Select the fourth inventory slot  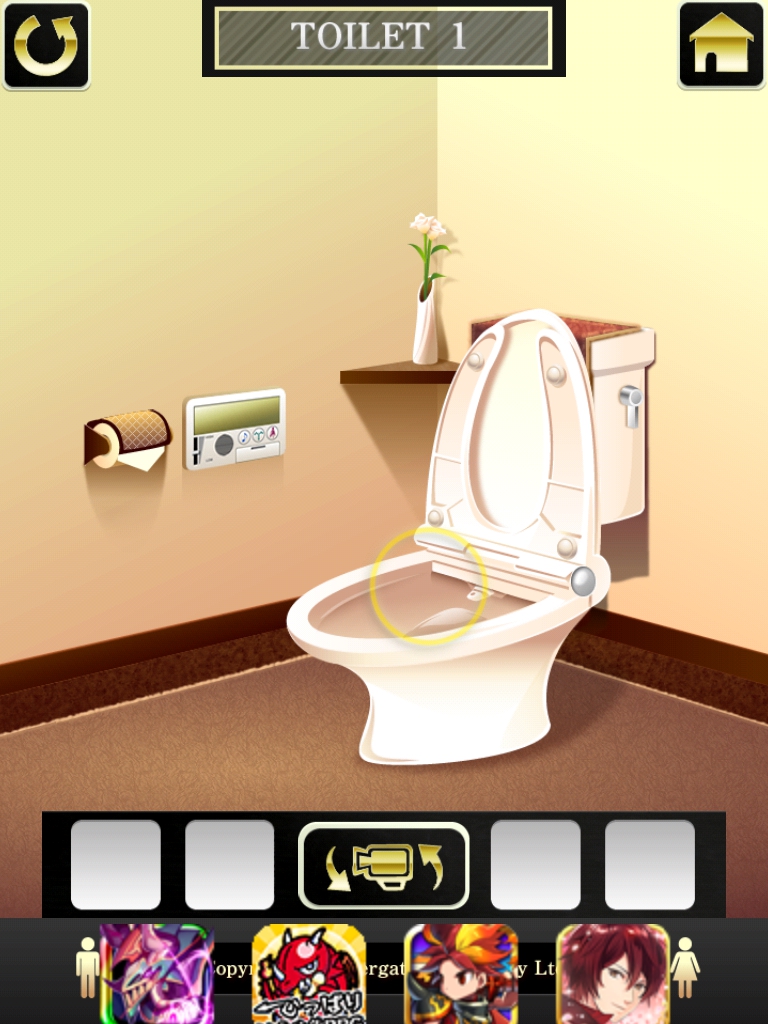click(535, 864)
